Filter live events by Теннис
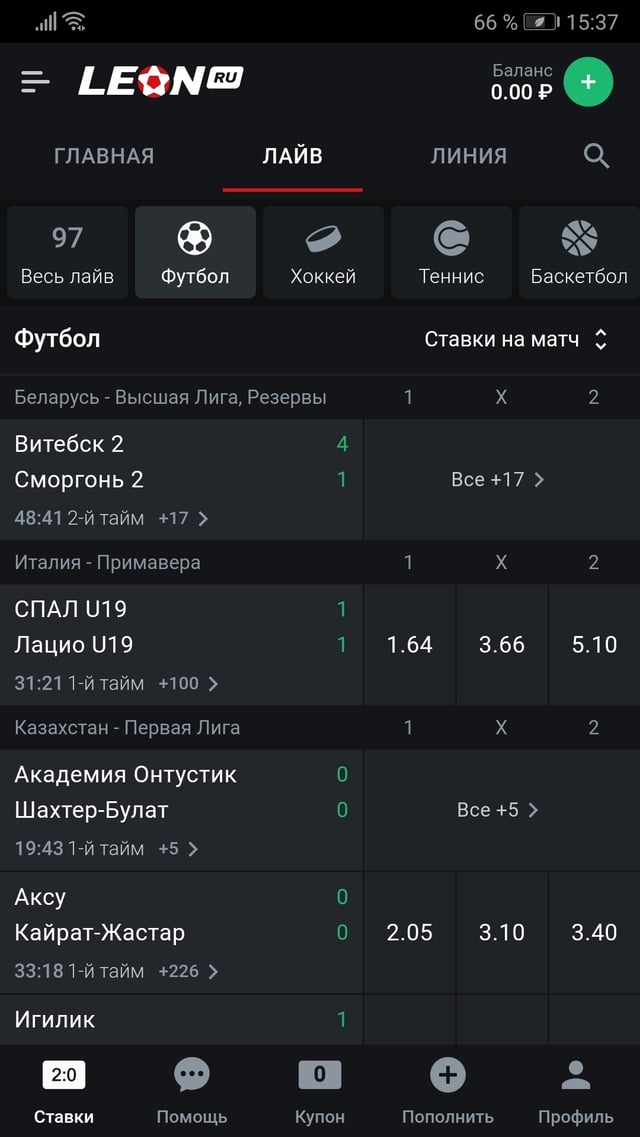Screen dimensions: 640x1137 [451, 253]
